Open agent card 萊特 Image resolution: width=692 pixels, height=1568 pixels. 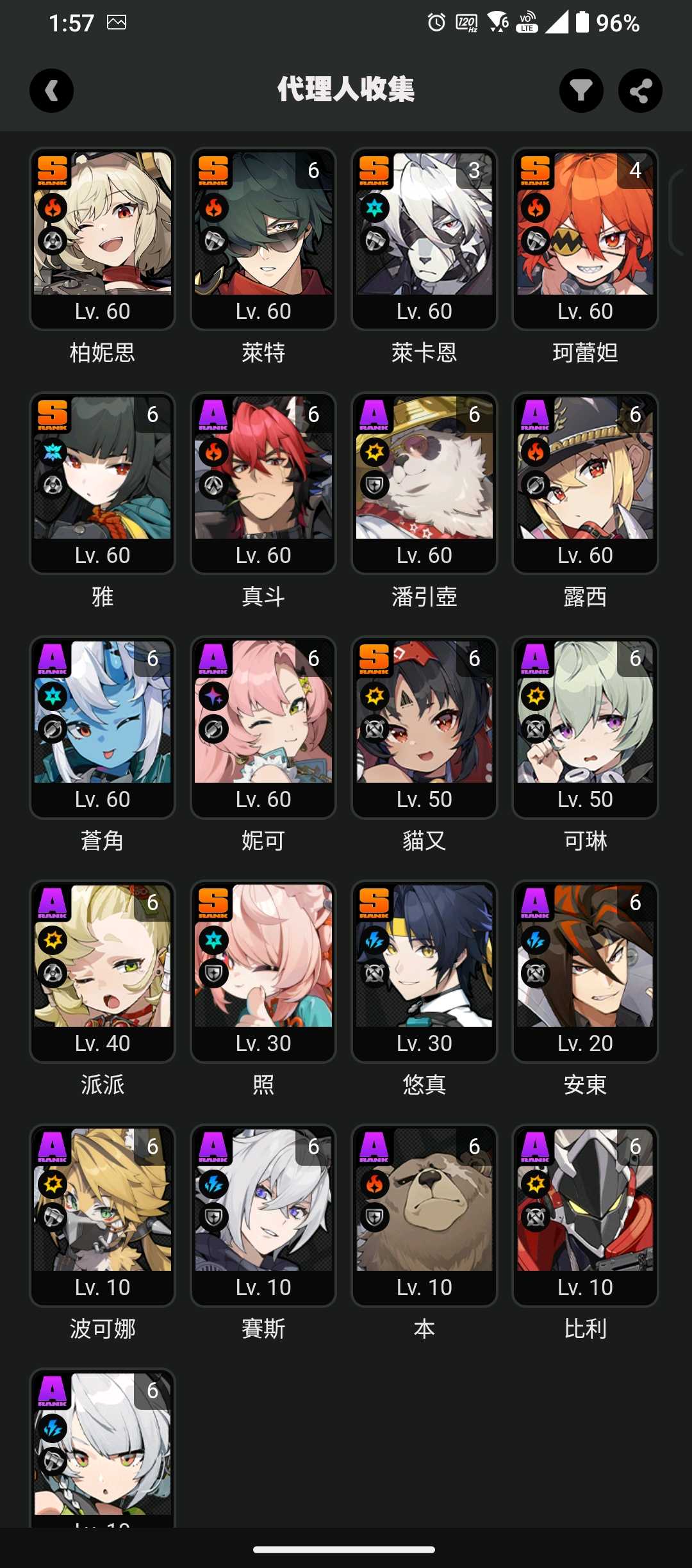point(263,239)
